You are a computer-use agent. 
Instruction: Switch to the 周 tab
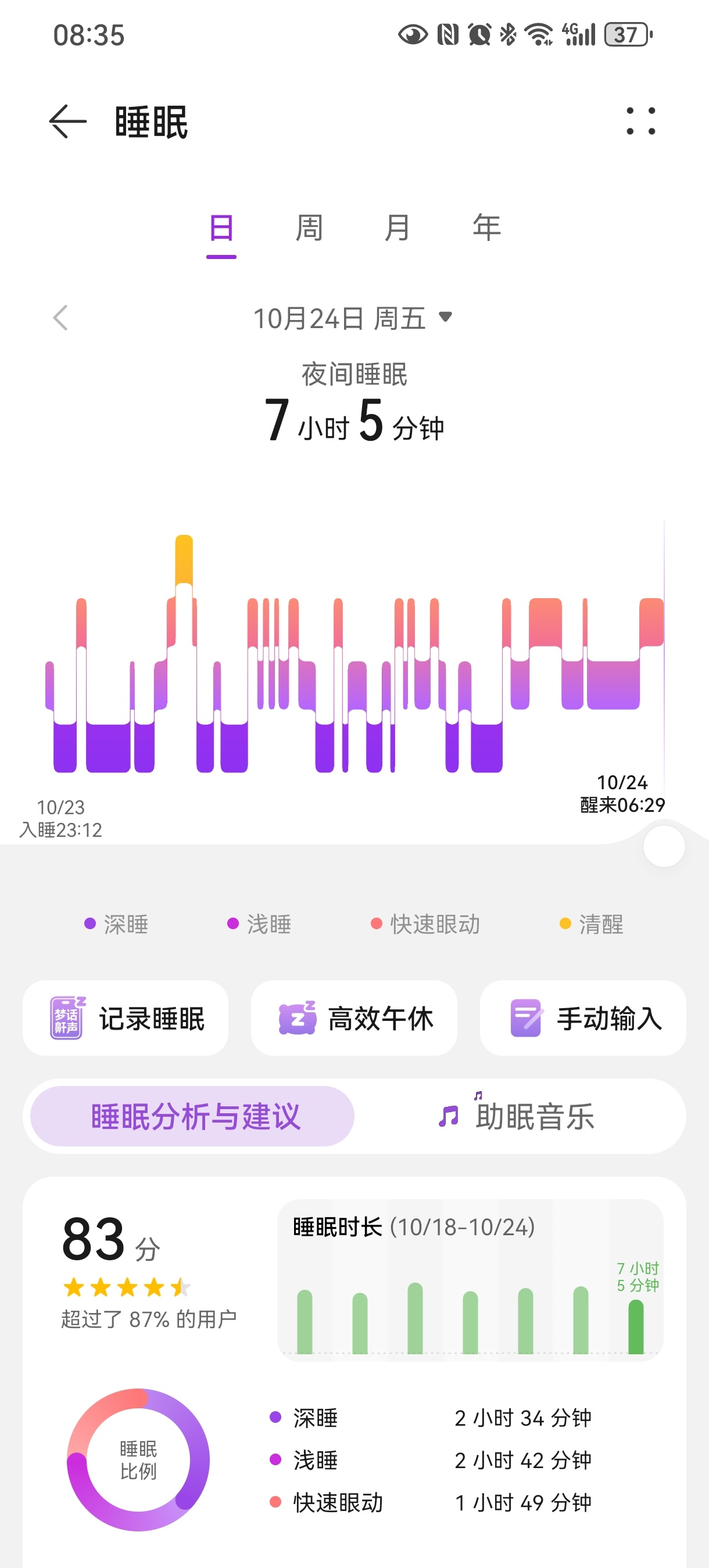coord(309,229)
